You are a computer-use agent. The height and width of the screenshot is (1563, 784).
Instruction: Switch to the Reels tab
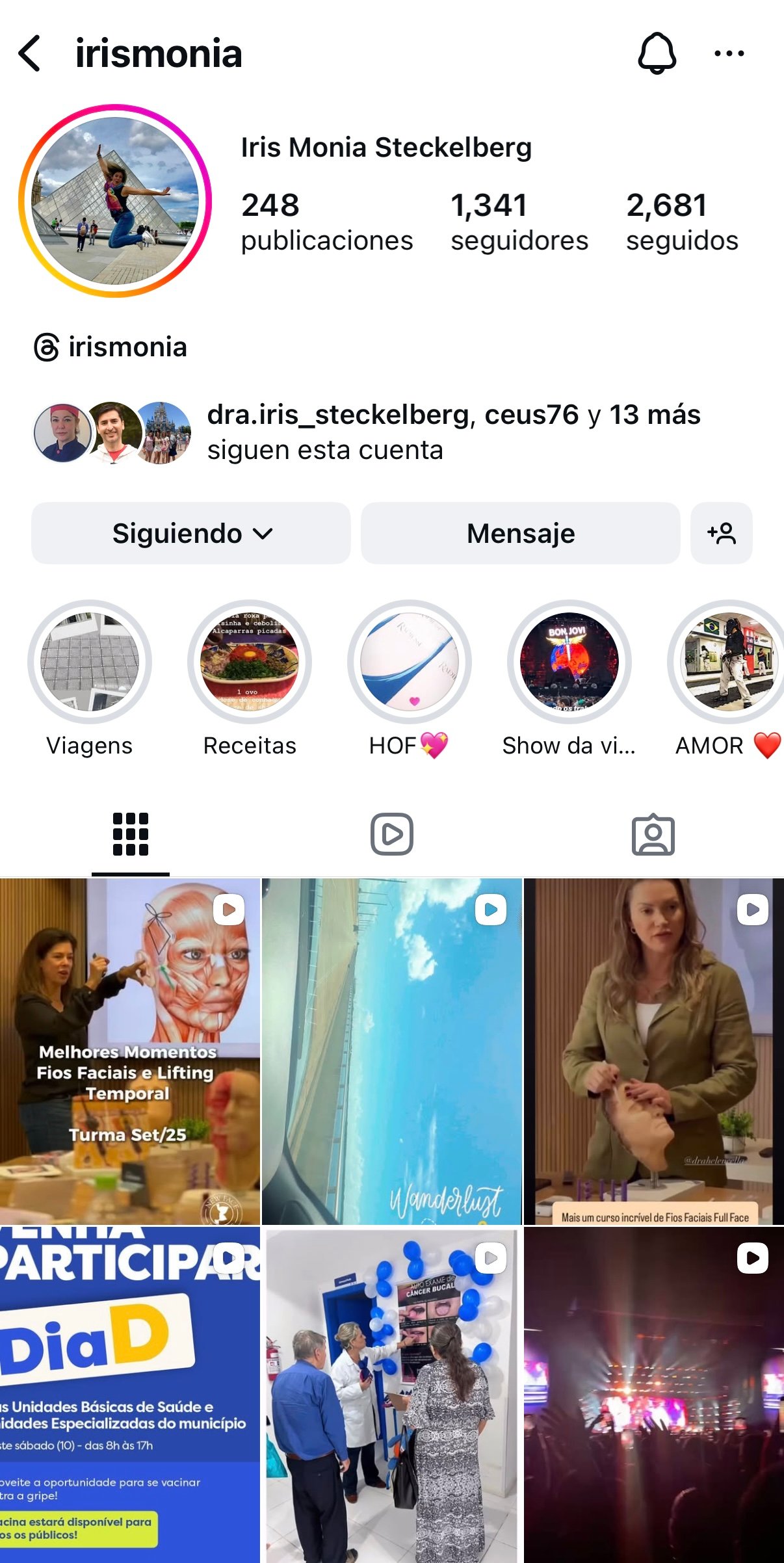pyautogui.click(x=391, y=834)
